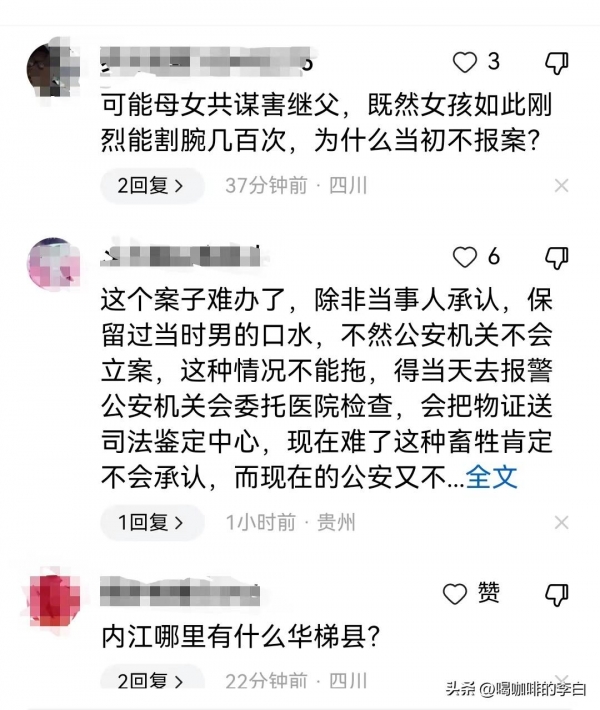The width and height of the screenshot is (600, 710).
Task: Dislike the comment about 母女共谋害继父
Action: tap(556, 63)
